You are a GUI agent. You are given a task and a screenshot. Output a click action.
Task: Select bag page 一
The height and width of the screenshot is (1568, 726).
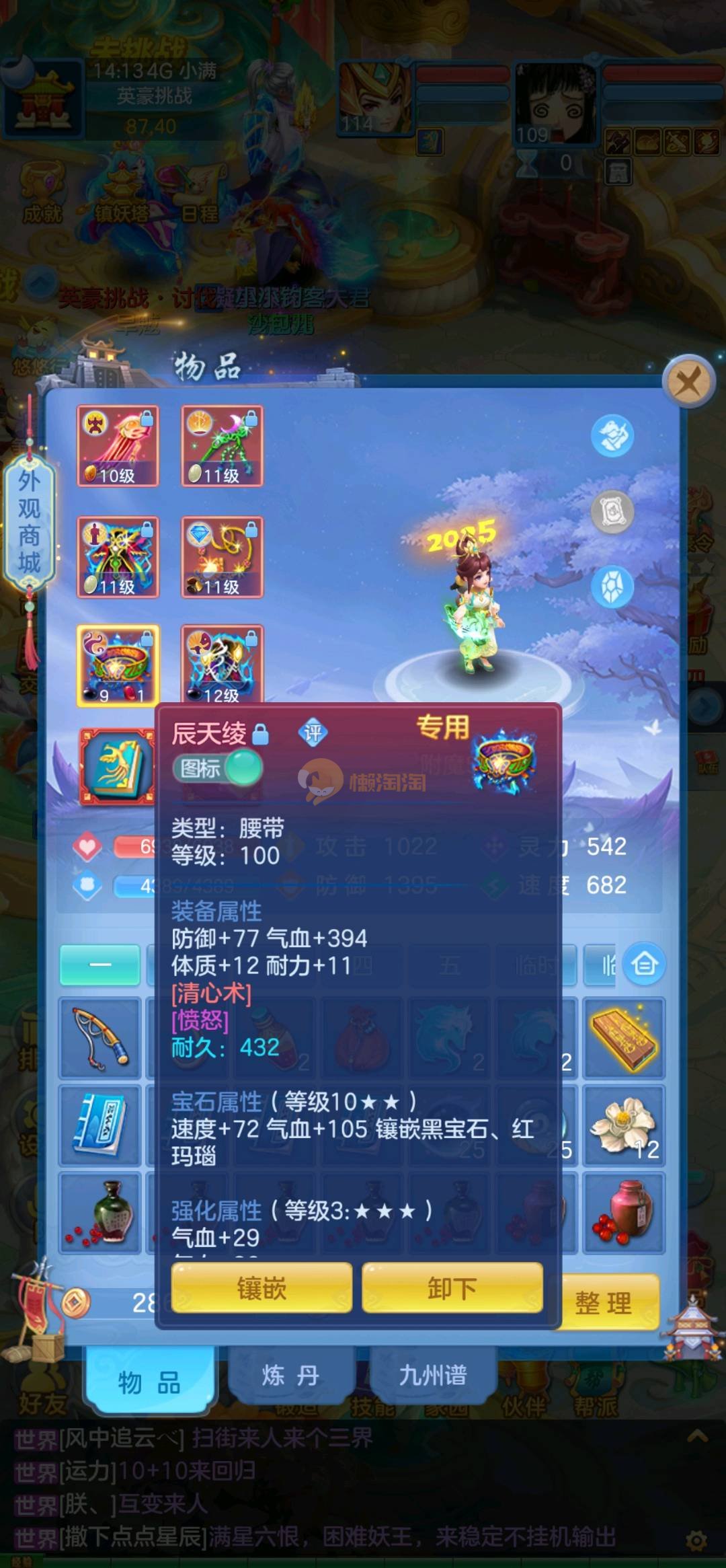pos(100,965)
